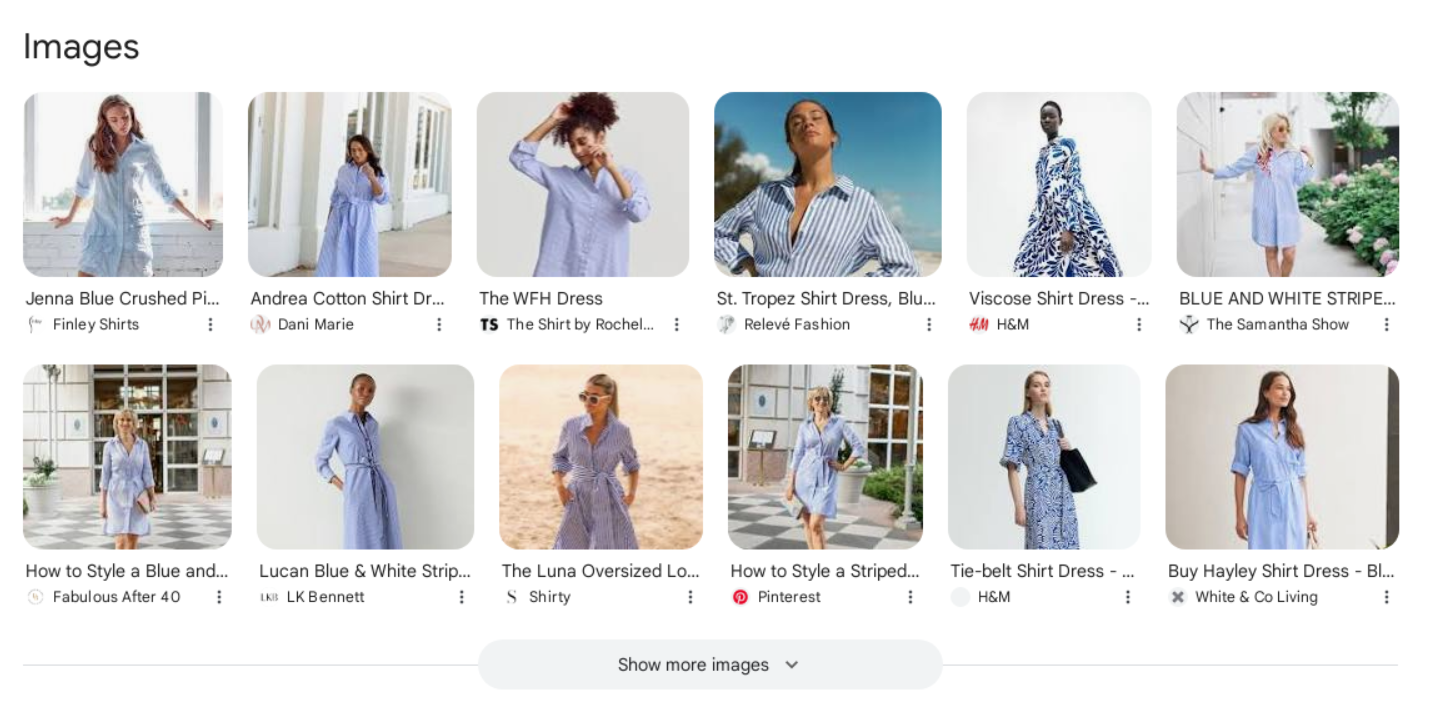Open options menu for Dani Marie result
The height and width of the screenshot is (702, 1429).
(439, 325)
